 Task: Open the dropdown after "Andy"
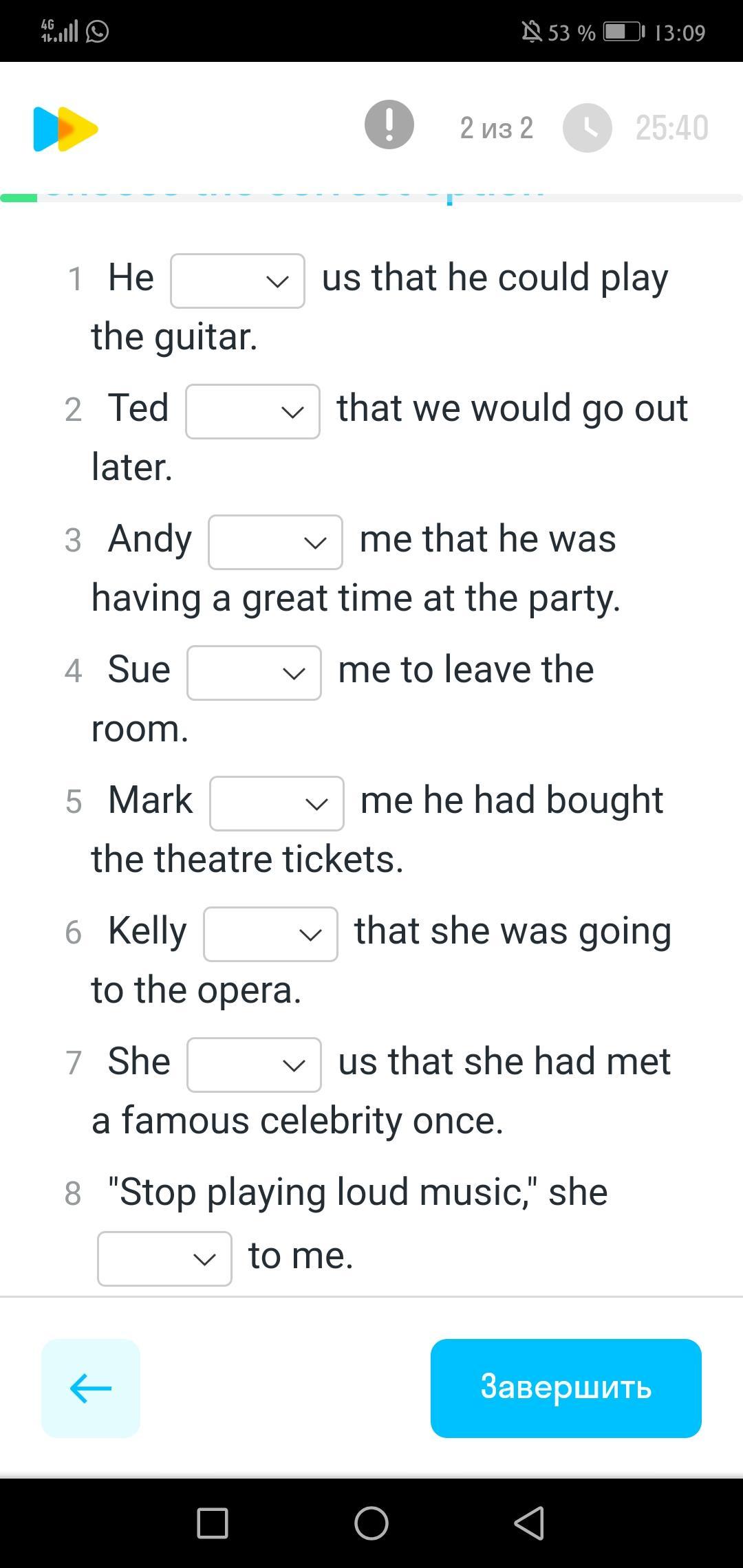(275, 542)
